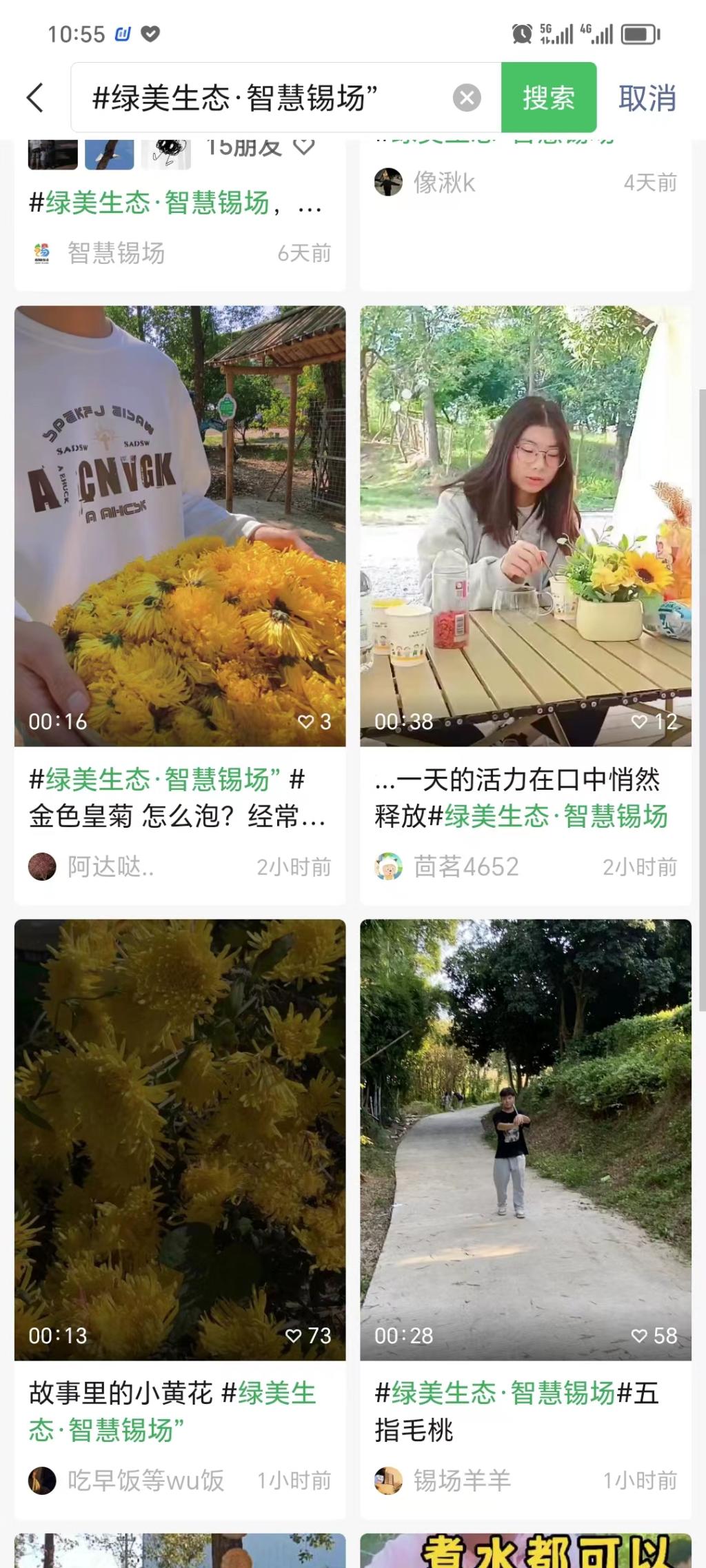Open the 00:38 video by 茴茗4652
The width and height of the screenshot is (706, 1568).
[525, 525]
